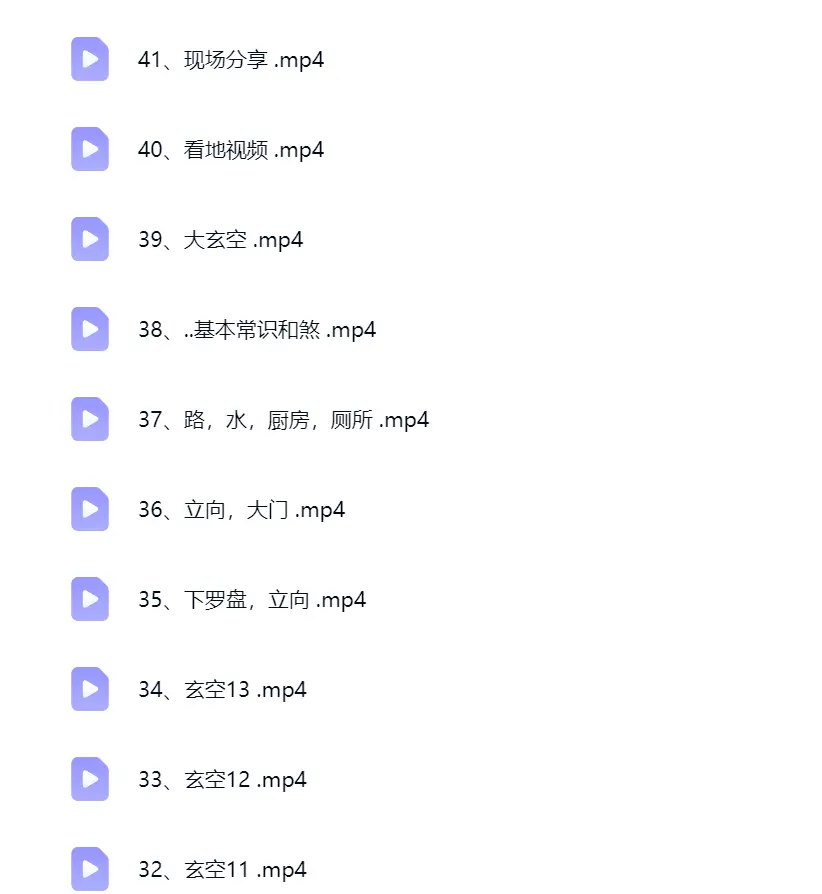
Task: Play the file 40、看地视频 .mp4
Action: click(x=231, y=149)
